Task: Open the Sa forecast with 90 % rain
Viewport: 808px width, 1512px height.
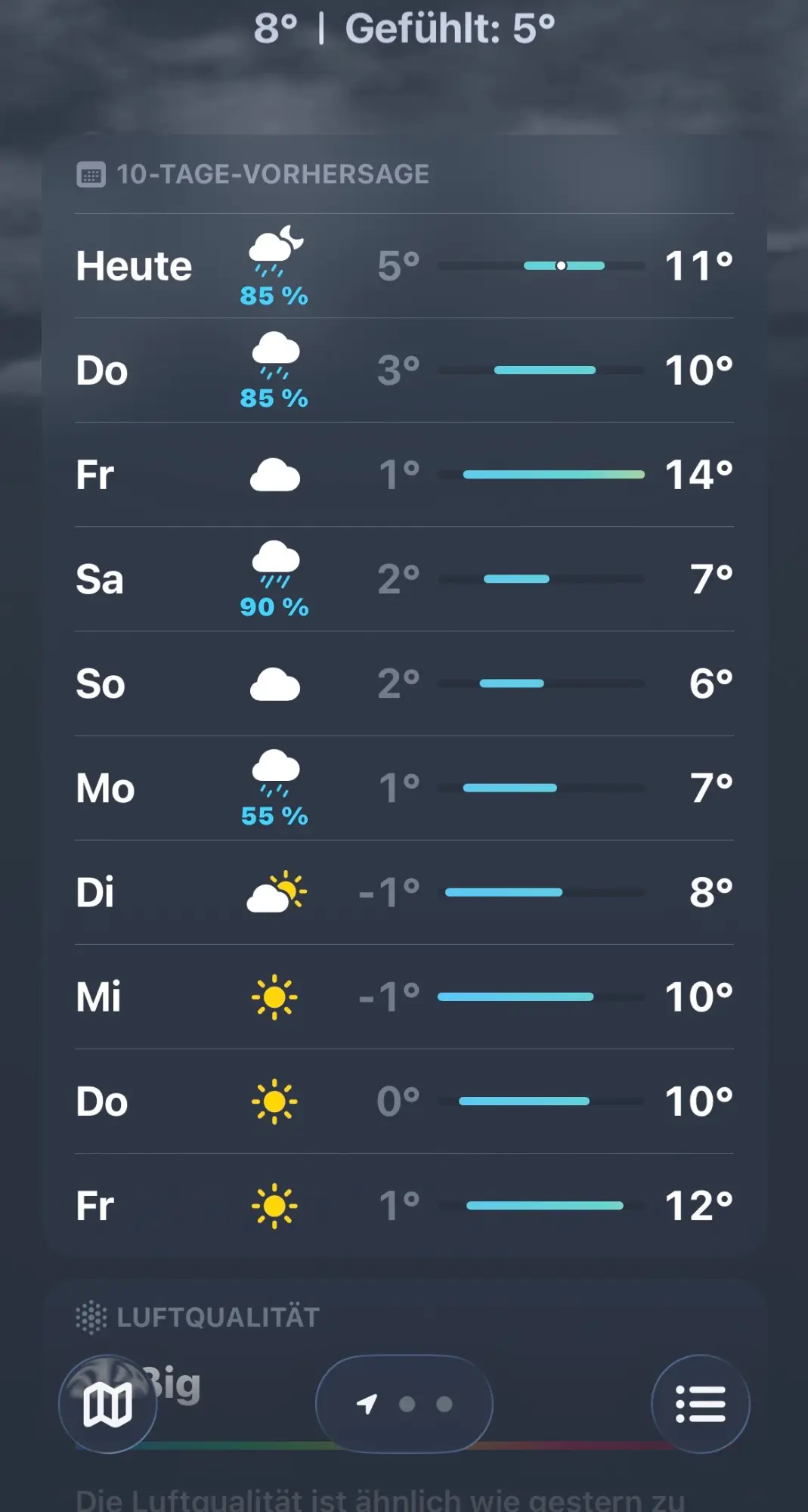Action: coord(404,579)
